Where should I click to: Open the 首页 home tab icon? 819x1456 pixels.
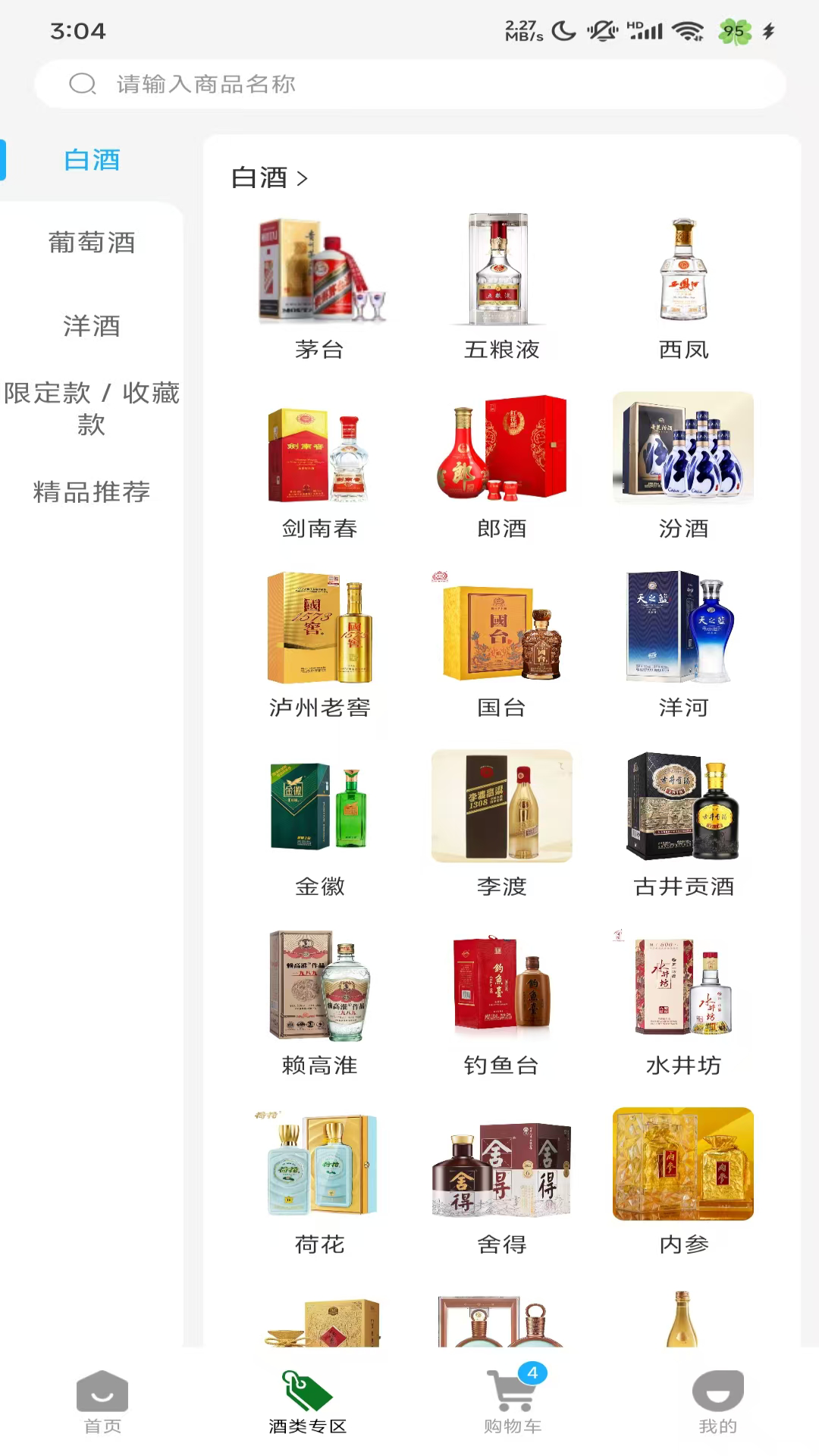tap(102, 1394)
